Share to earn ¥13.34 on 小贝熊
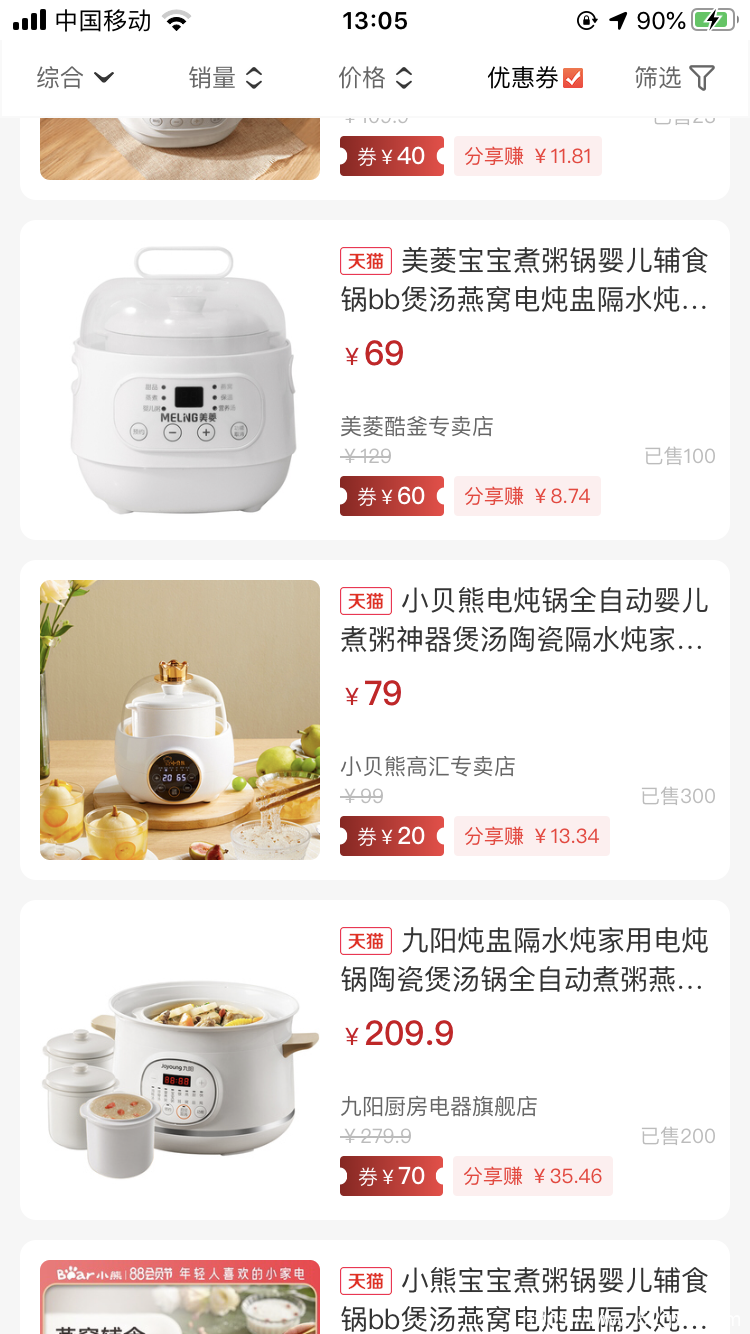The height and width of the screenshot is (1334, 750). pos(531,836)
